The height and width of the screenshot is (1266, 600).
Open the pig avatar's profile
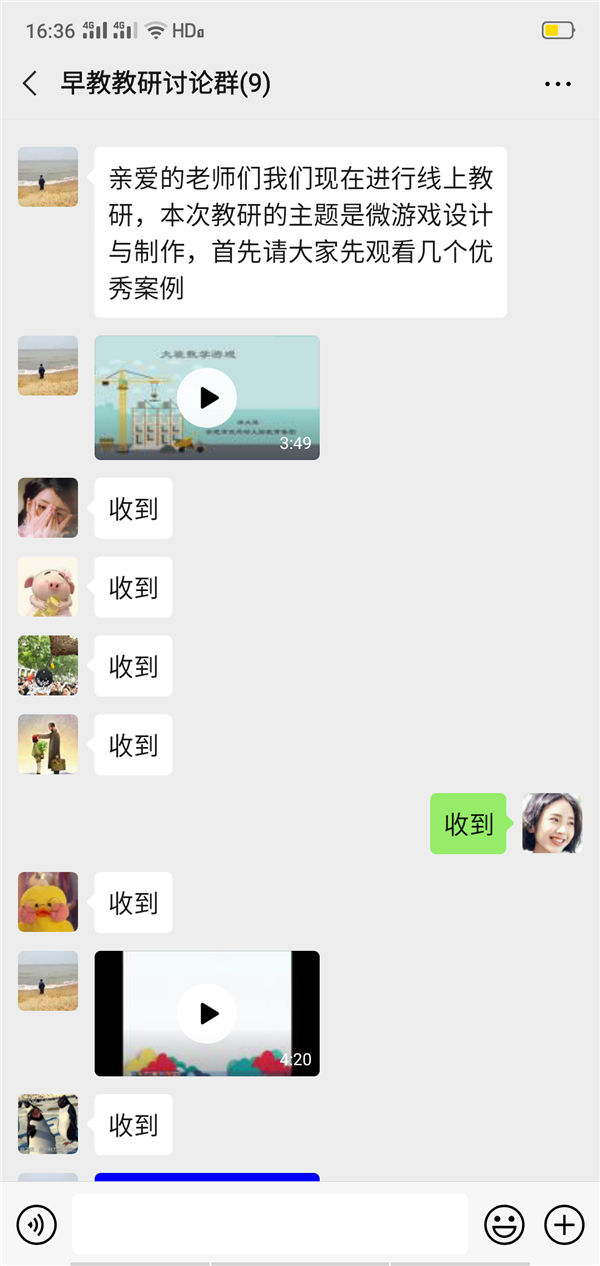point(48,587)
